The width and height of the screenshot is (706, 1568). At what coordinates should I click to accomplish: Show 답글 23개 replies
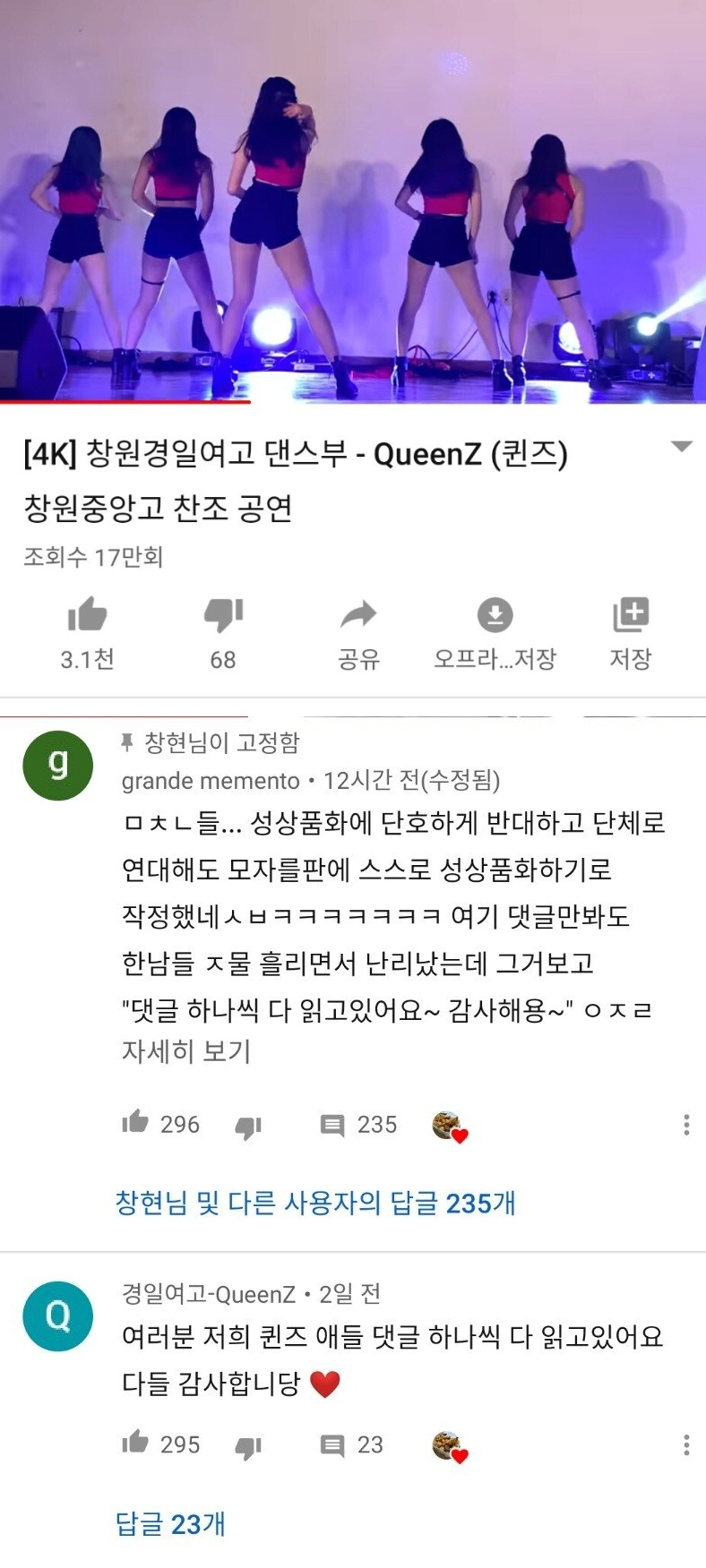pyautogui.click(x=170, y=1523)
